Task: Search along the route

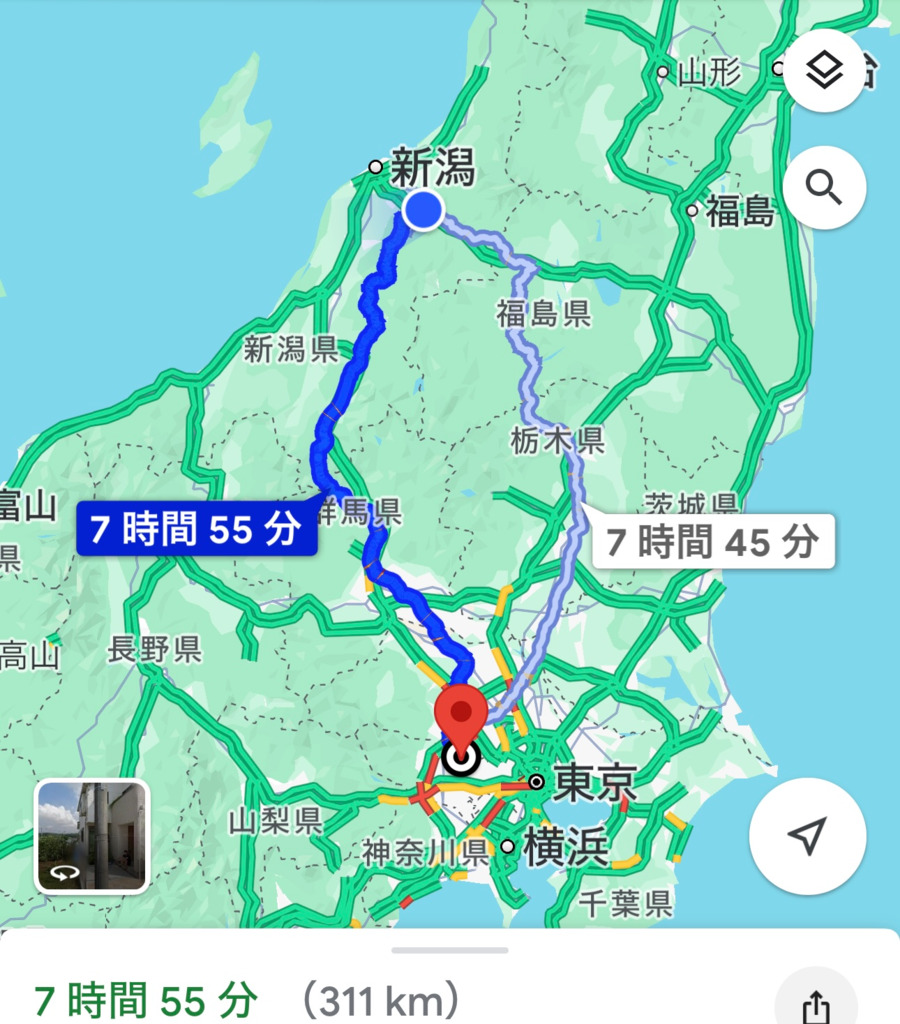Action: (x=824, y=187)
